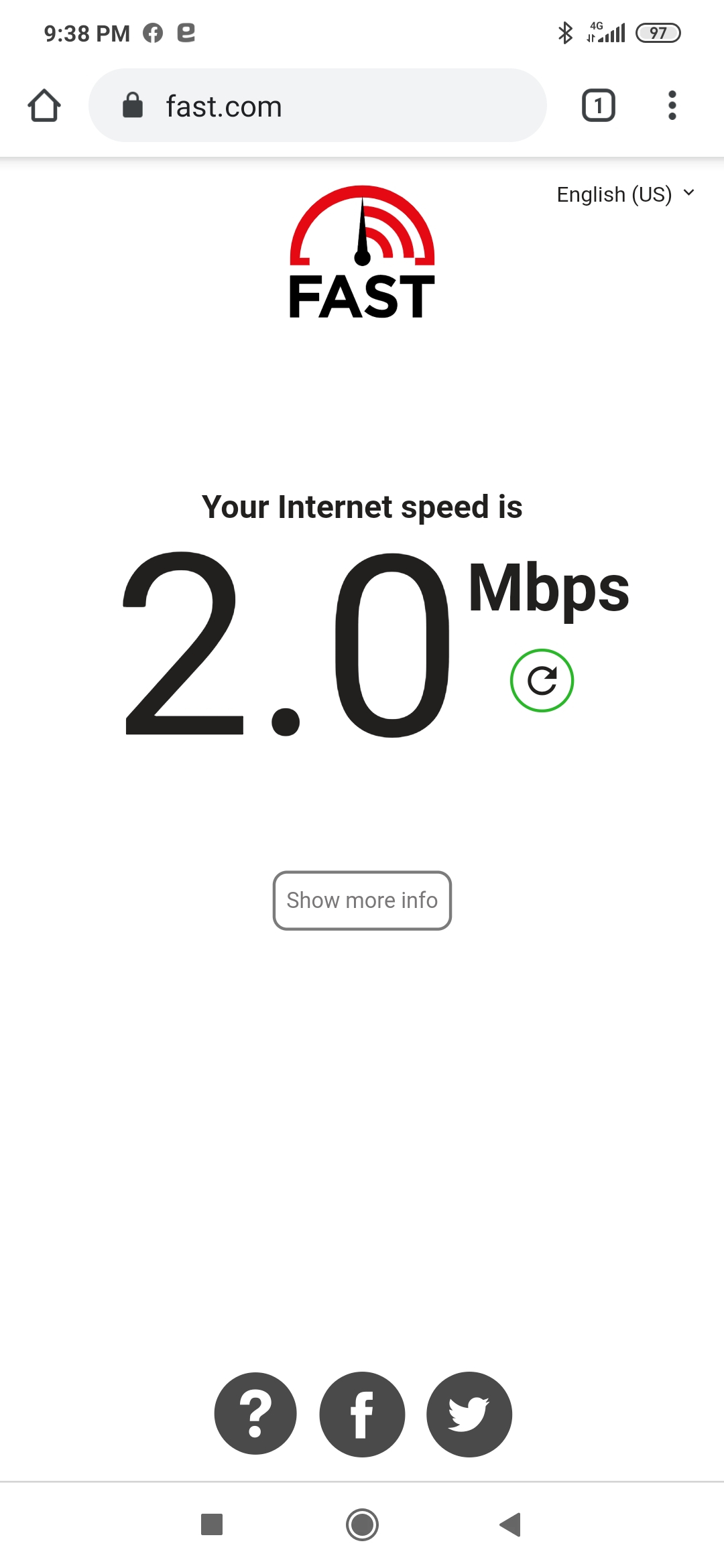Go back with the system back button
Image resolution: width=724 pixels, height=1568 pixels.
(510, 1524)
